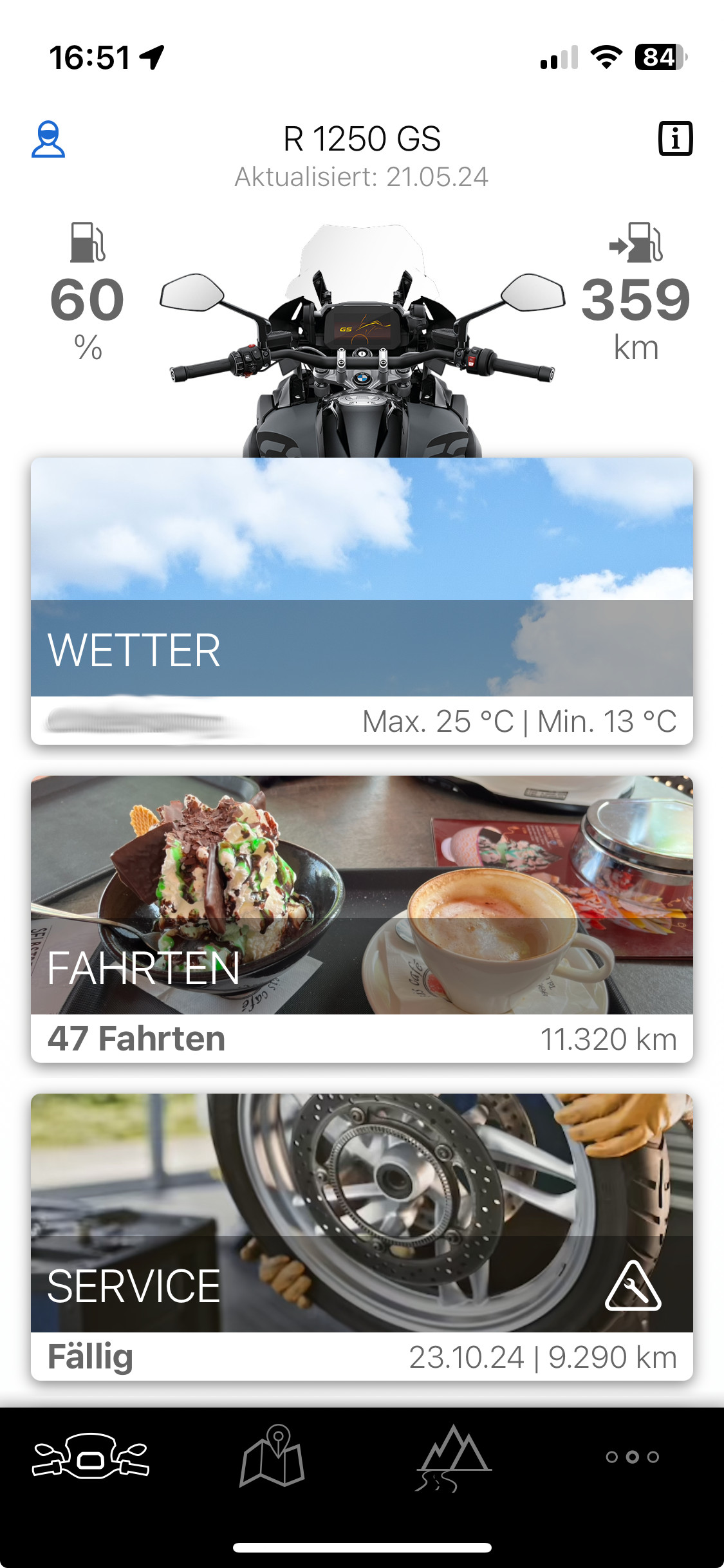Switch to the mountain routes tab
The width and height of the screenshot is (724, 1568).
pos(453,1457)
